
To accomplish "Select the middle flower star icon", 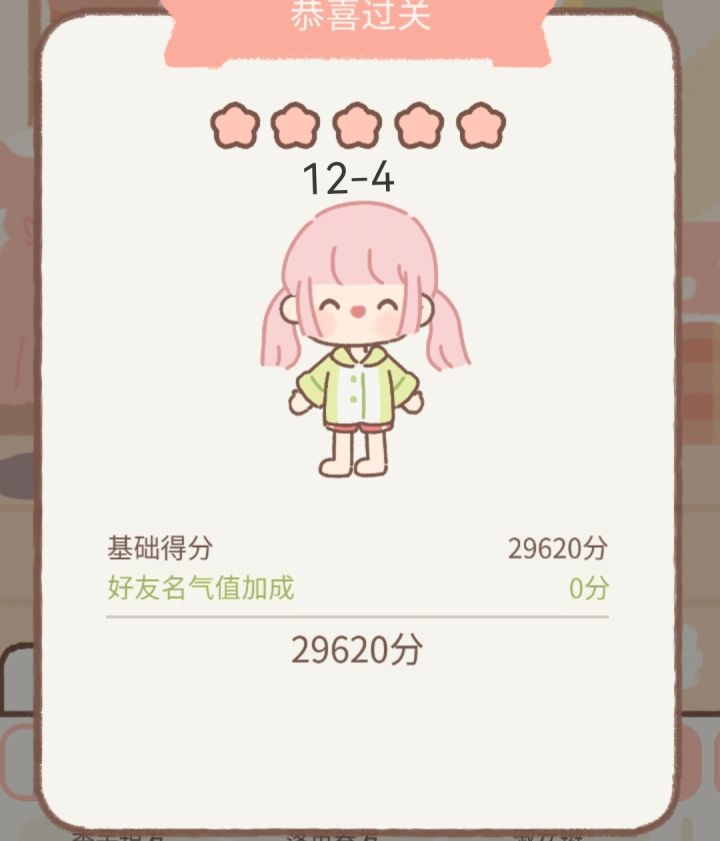I will click(x=358, y=126).
